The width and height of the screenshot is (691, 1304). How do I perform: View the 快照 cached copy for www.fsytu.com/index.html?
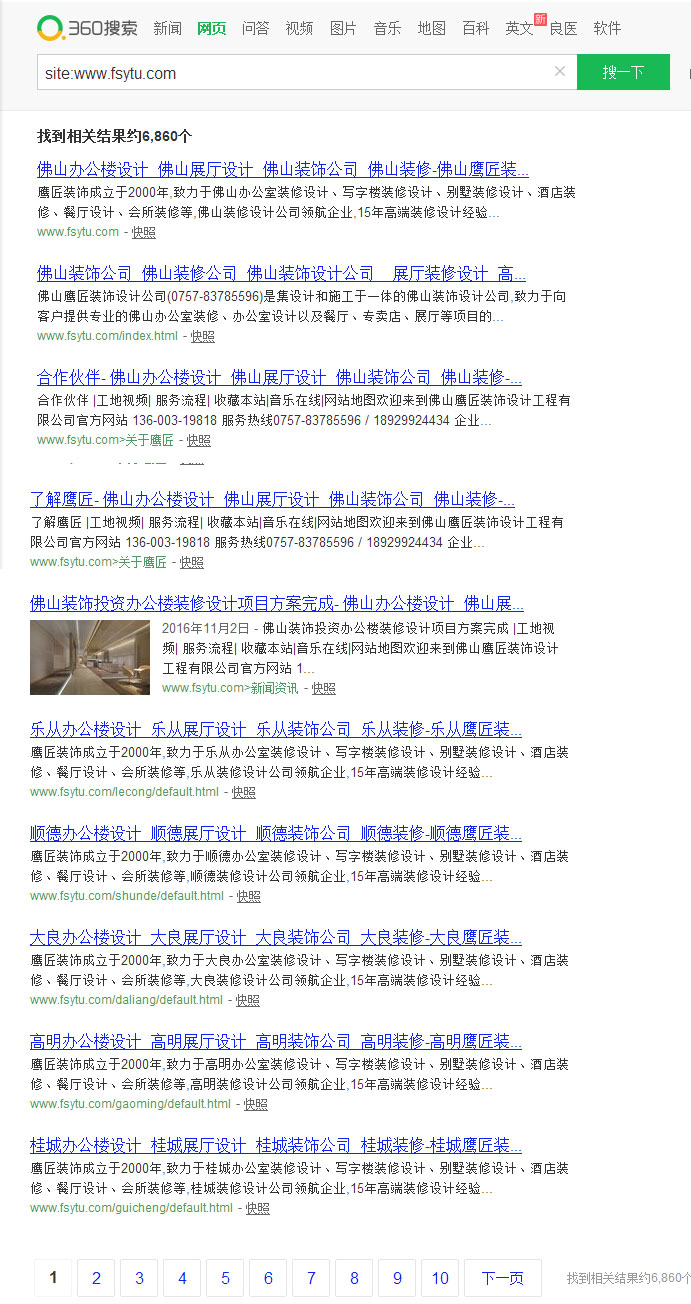(203, 336)
